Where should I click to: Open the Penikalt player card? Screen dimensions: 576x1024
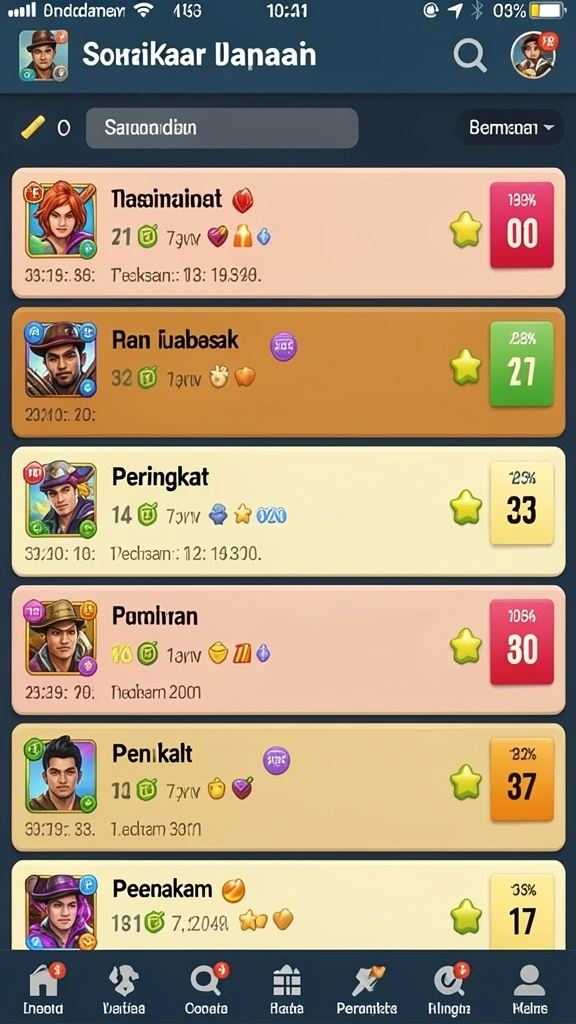288,787
